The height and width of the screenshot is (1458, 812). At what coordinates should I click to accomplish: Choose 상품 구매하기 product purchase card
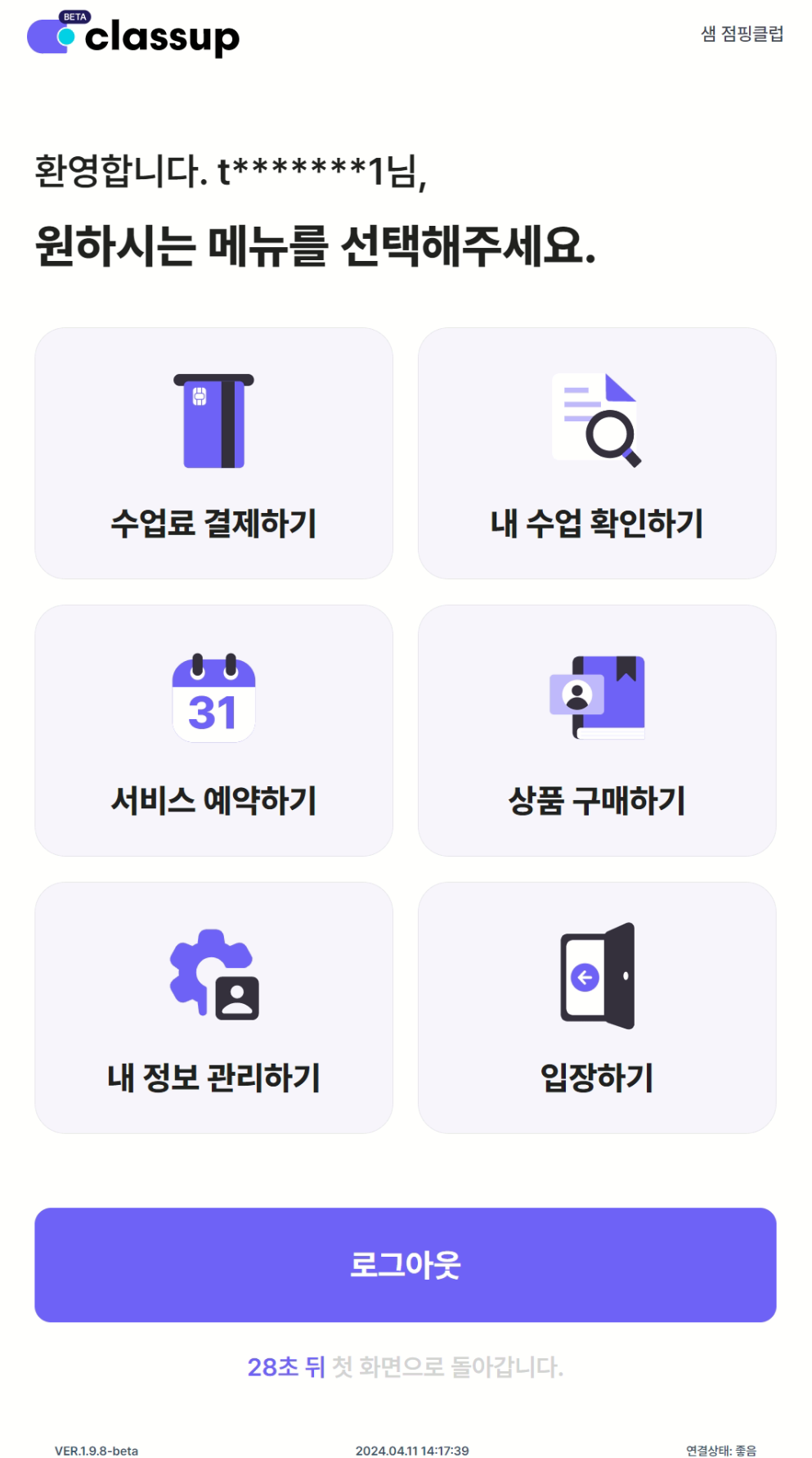click(596, 730)
